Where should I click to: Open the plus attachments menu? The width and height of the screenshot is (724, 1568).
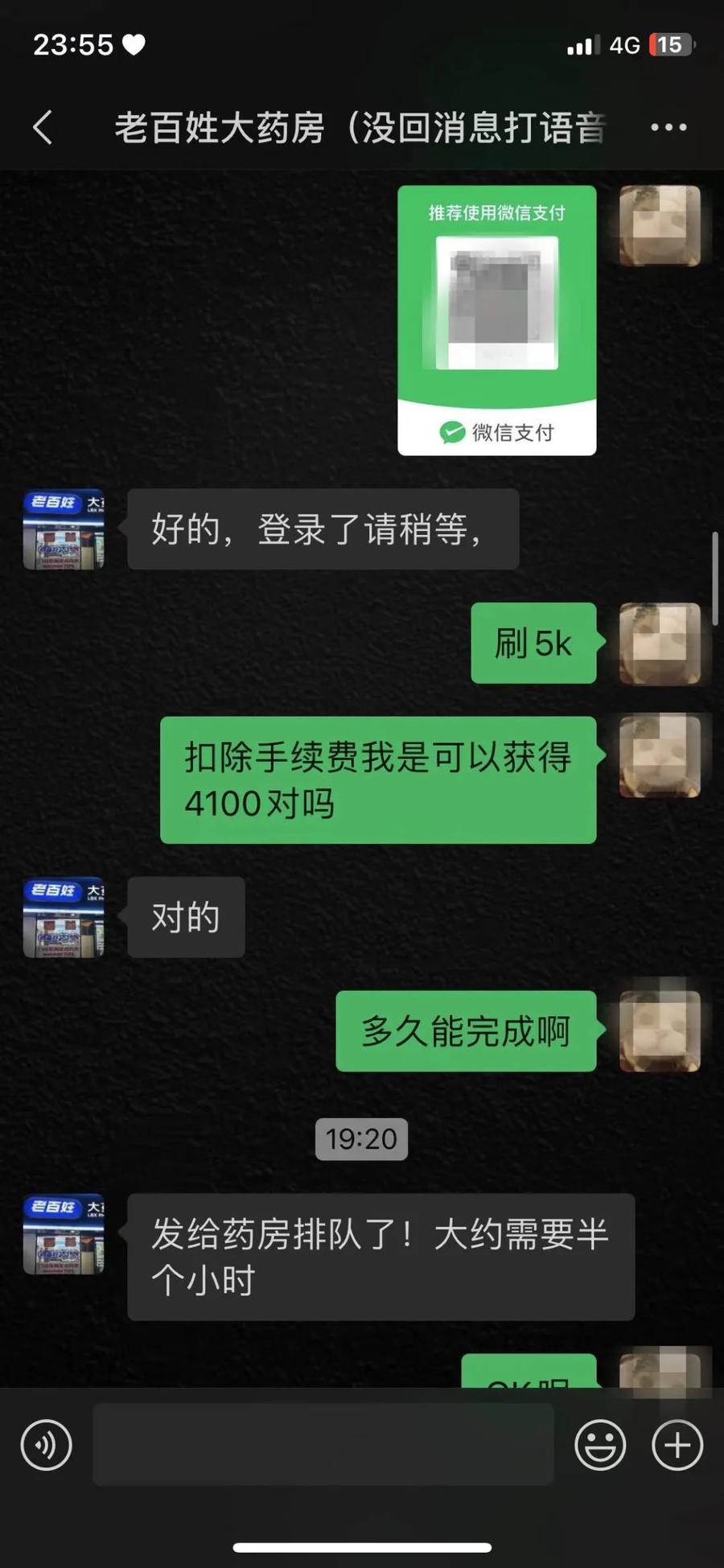[x=677, y=1445]
